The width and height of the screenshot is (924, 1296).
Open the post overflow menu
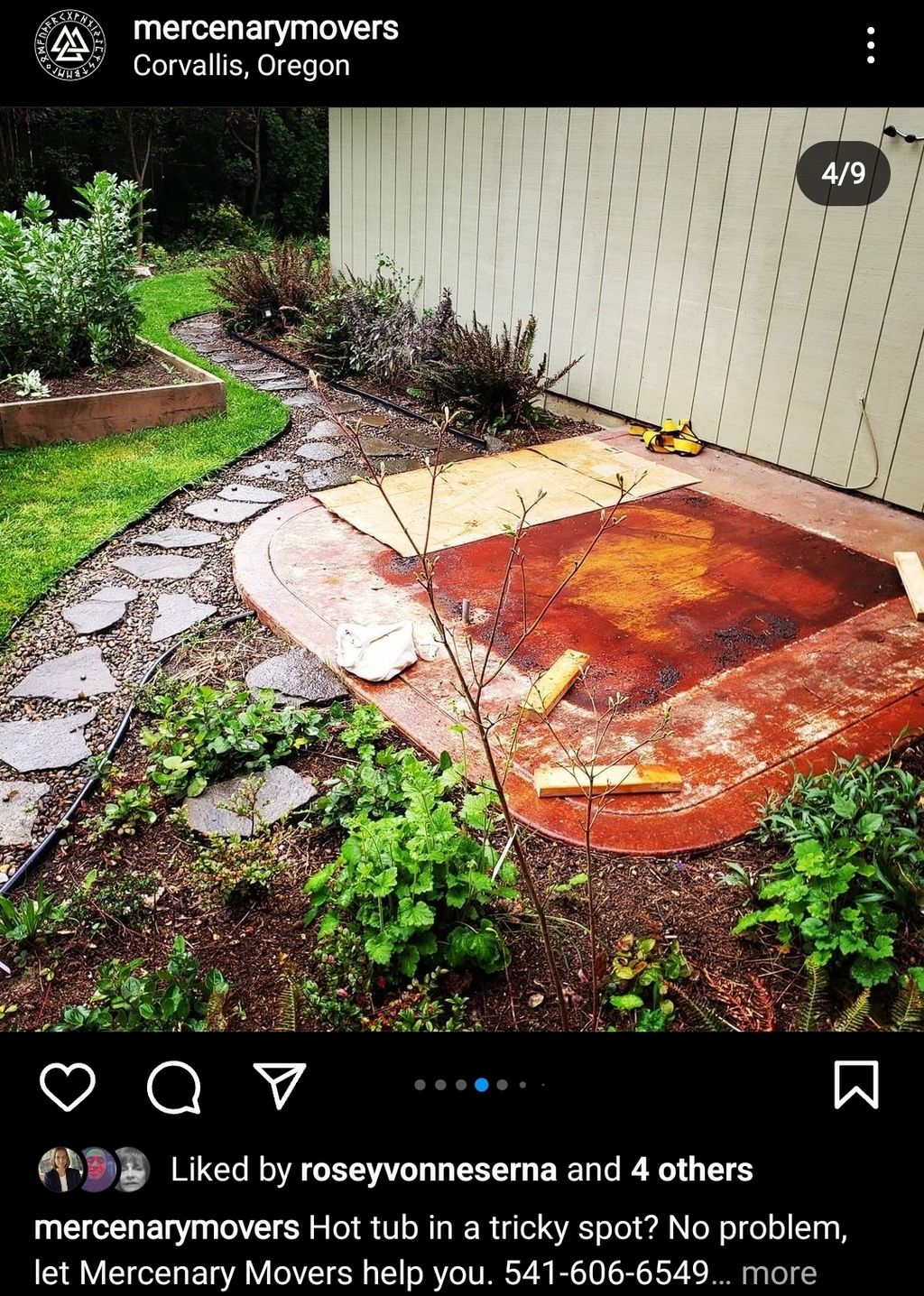point(870,45)
